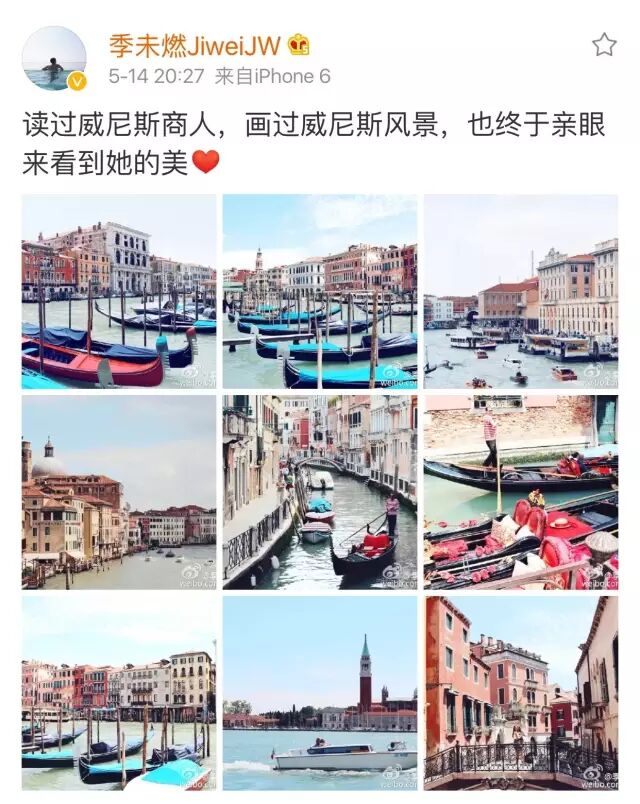Open the last-row photo of moored blue gondolas
Viewport: 640px width, 804px height.
119,693
